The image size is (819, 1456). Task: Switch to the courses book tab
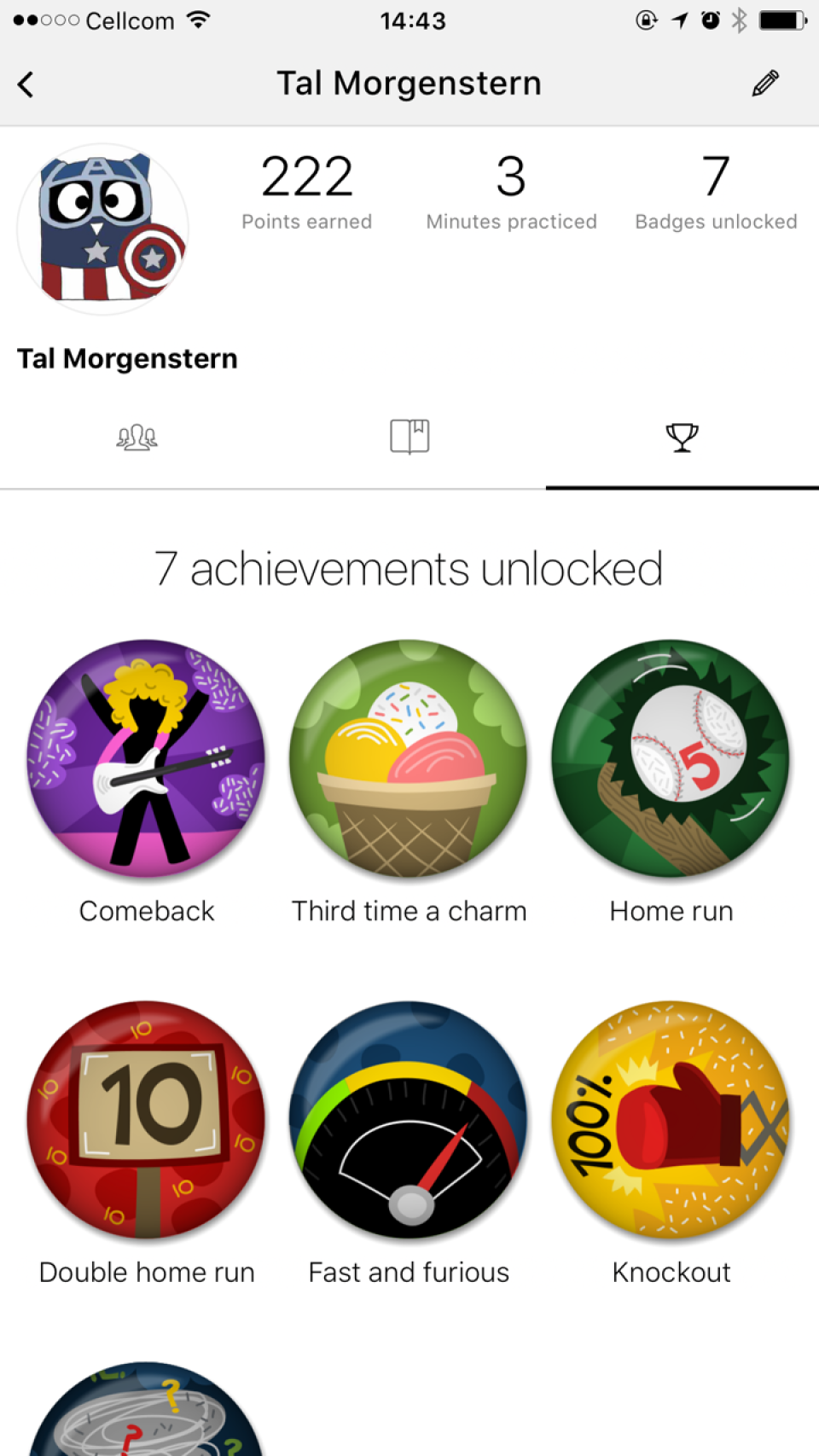pyautogui.click(x=409, y=437)
